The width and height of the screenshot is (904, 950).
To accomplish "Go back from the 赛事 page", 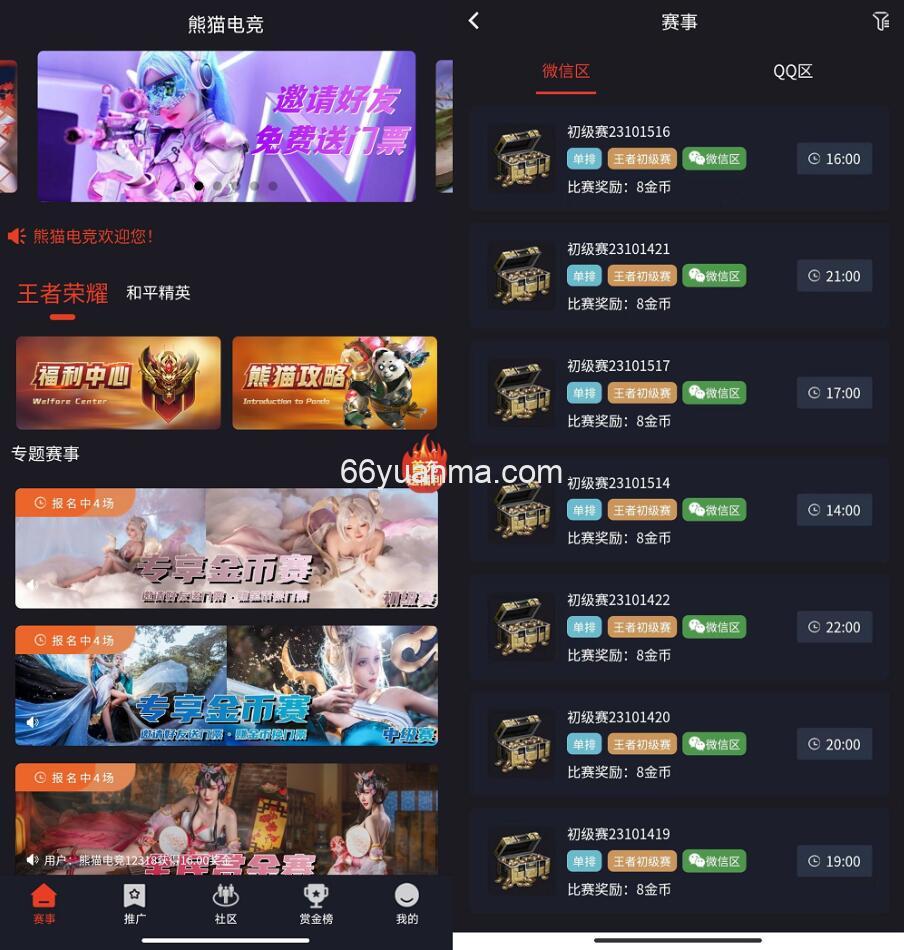I will [474, 21].
